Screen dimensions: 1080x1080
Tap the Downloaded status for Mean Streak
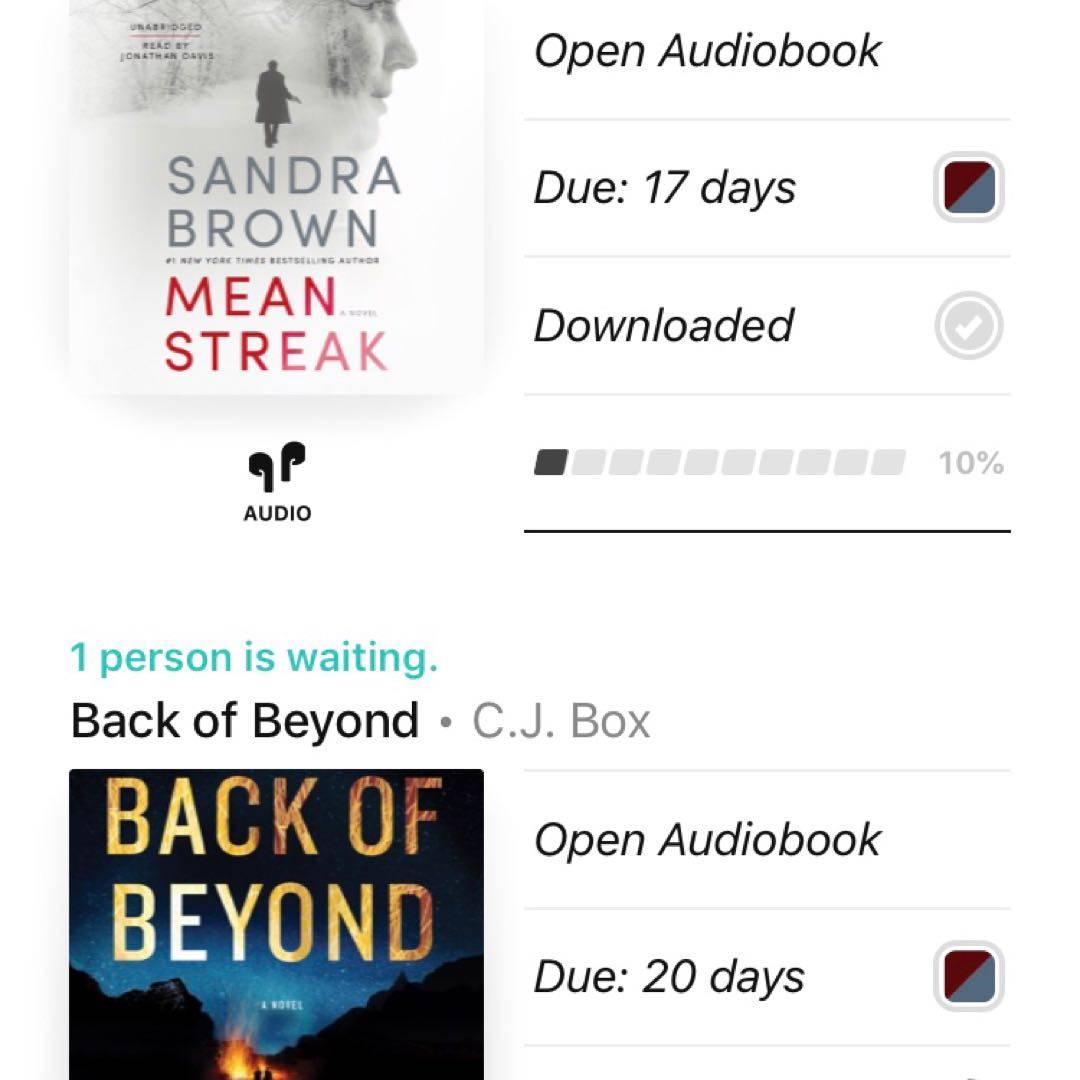click(x=766, y=326)
